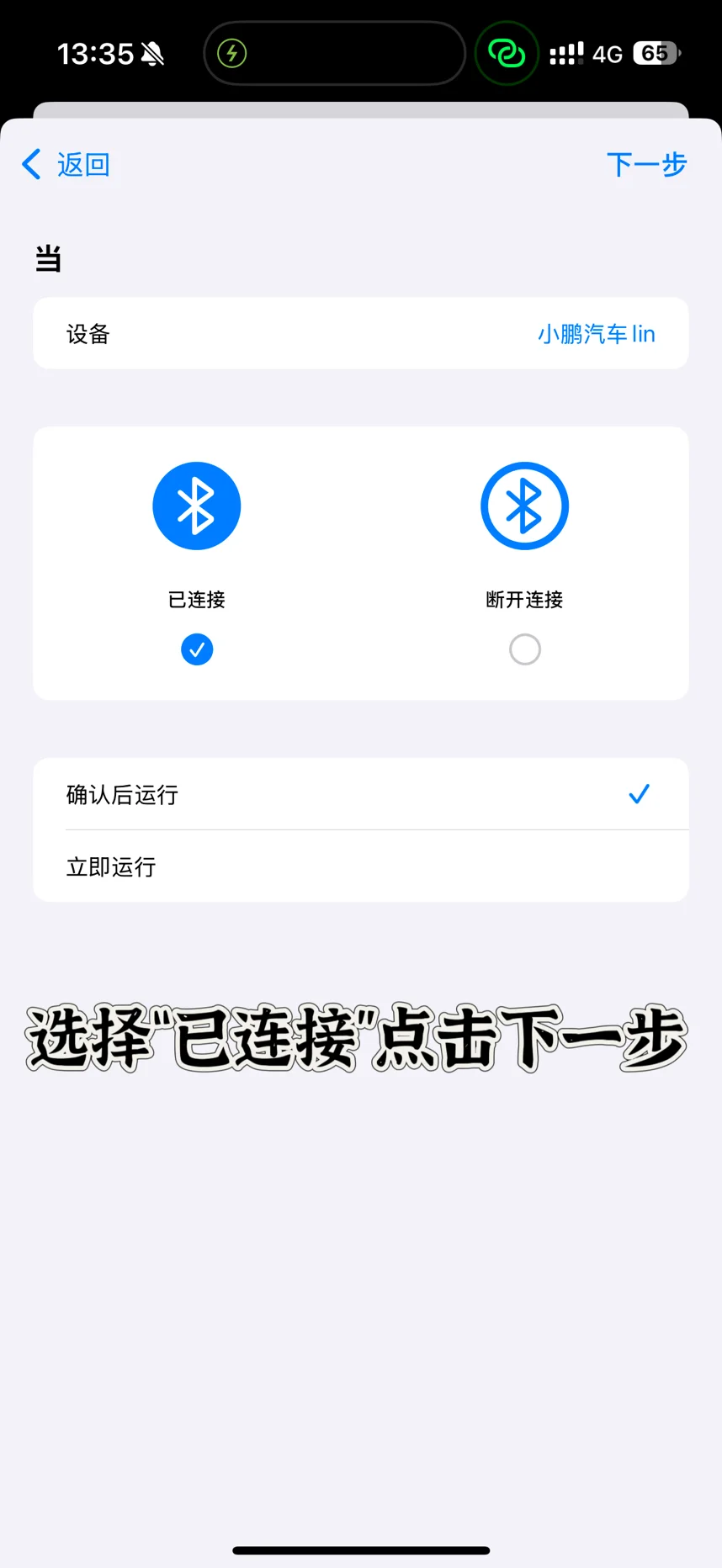Tap 下一步 to continue

646,164
